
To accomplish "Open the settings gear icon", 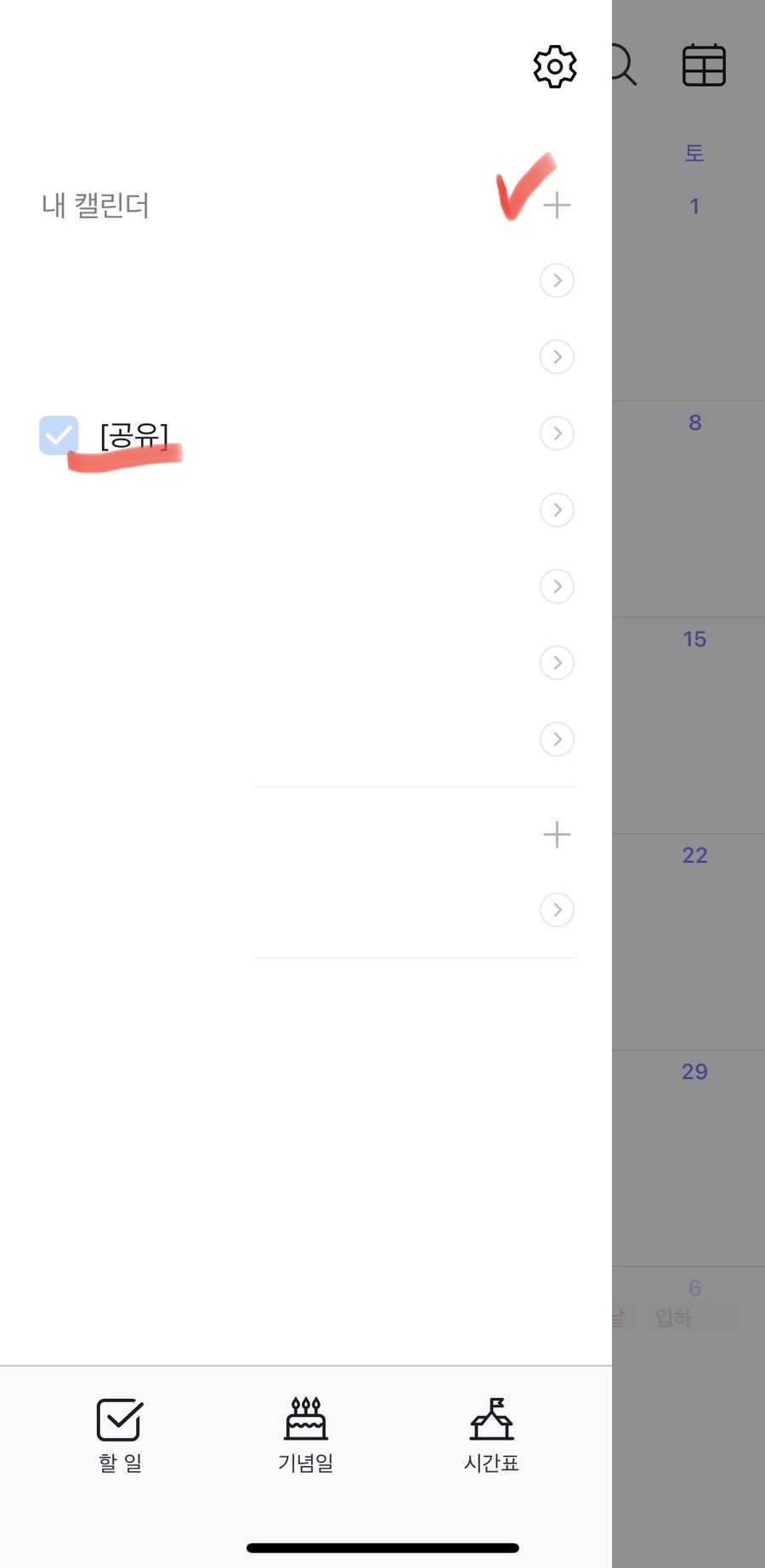I will pyautogui.click(x=555, y=66).
